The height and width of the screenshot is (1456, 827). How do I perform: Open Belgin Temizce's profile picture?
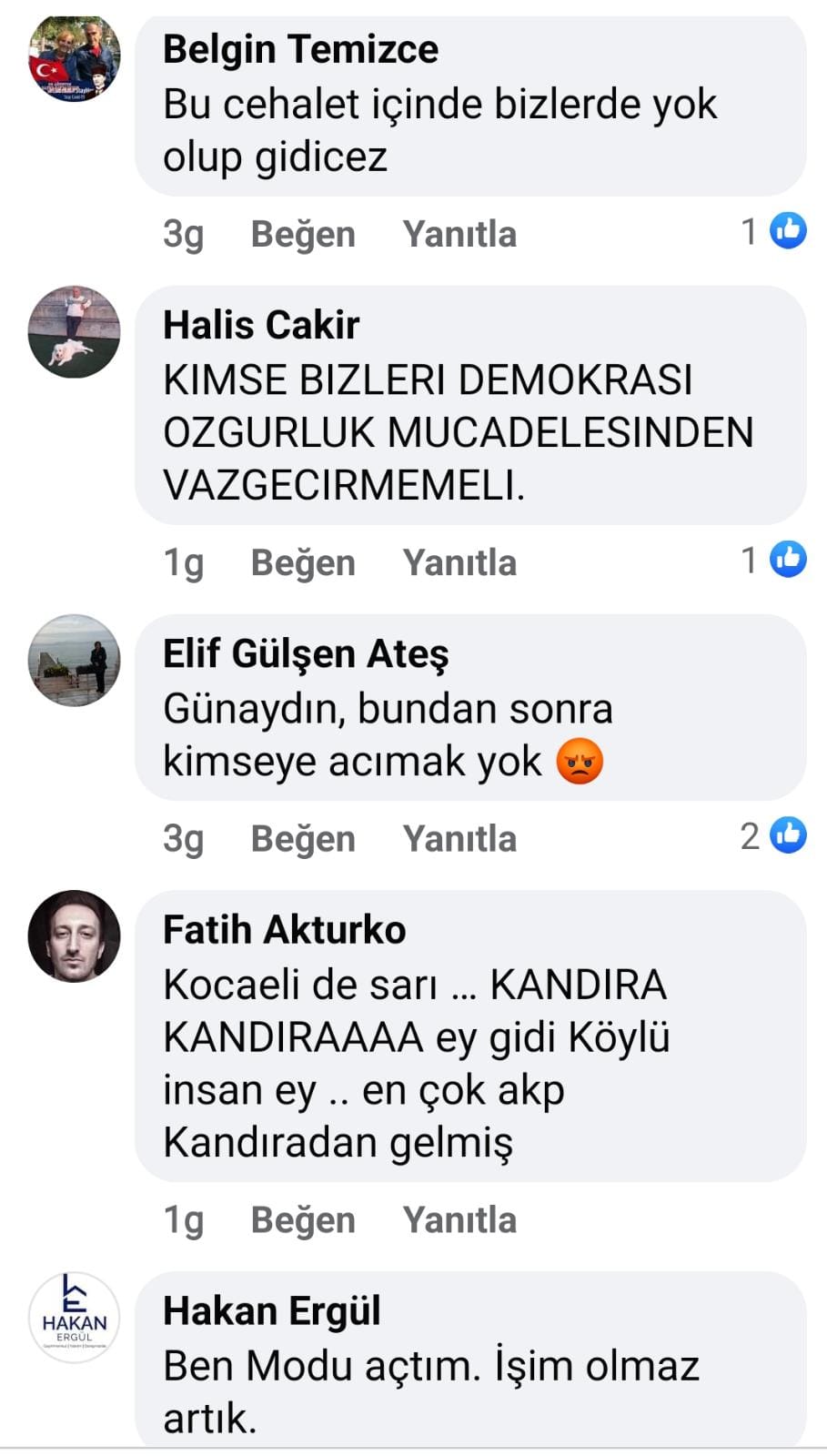pos(74,56)
